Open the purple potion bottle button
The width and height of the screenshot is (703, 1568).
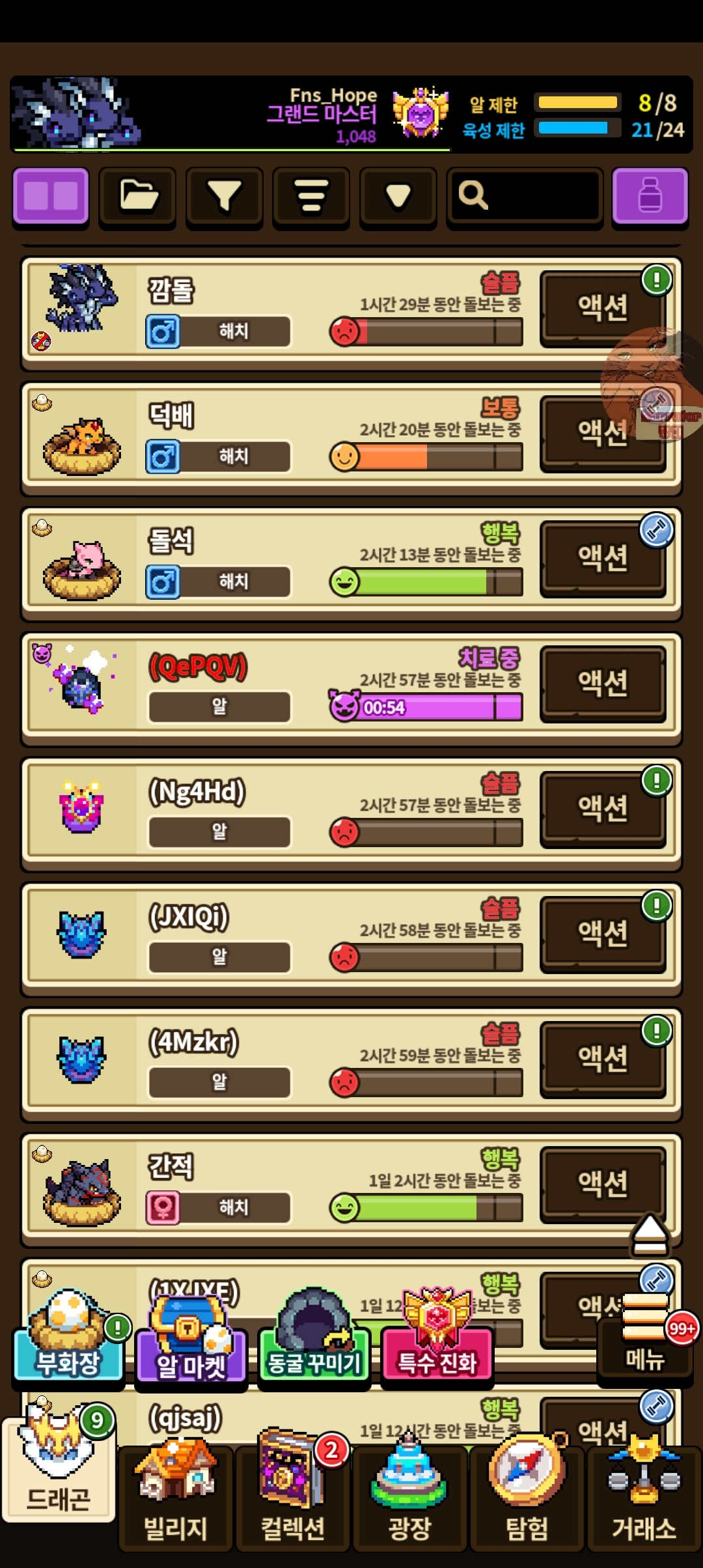click(650, 196)
